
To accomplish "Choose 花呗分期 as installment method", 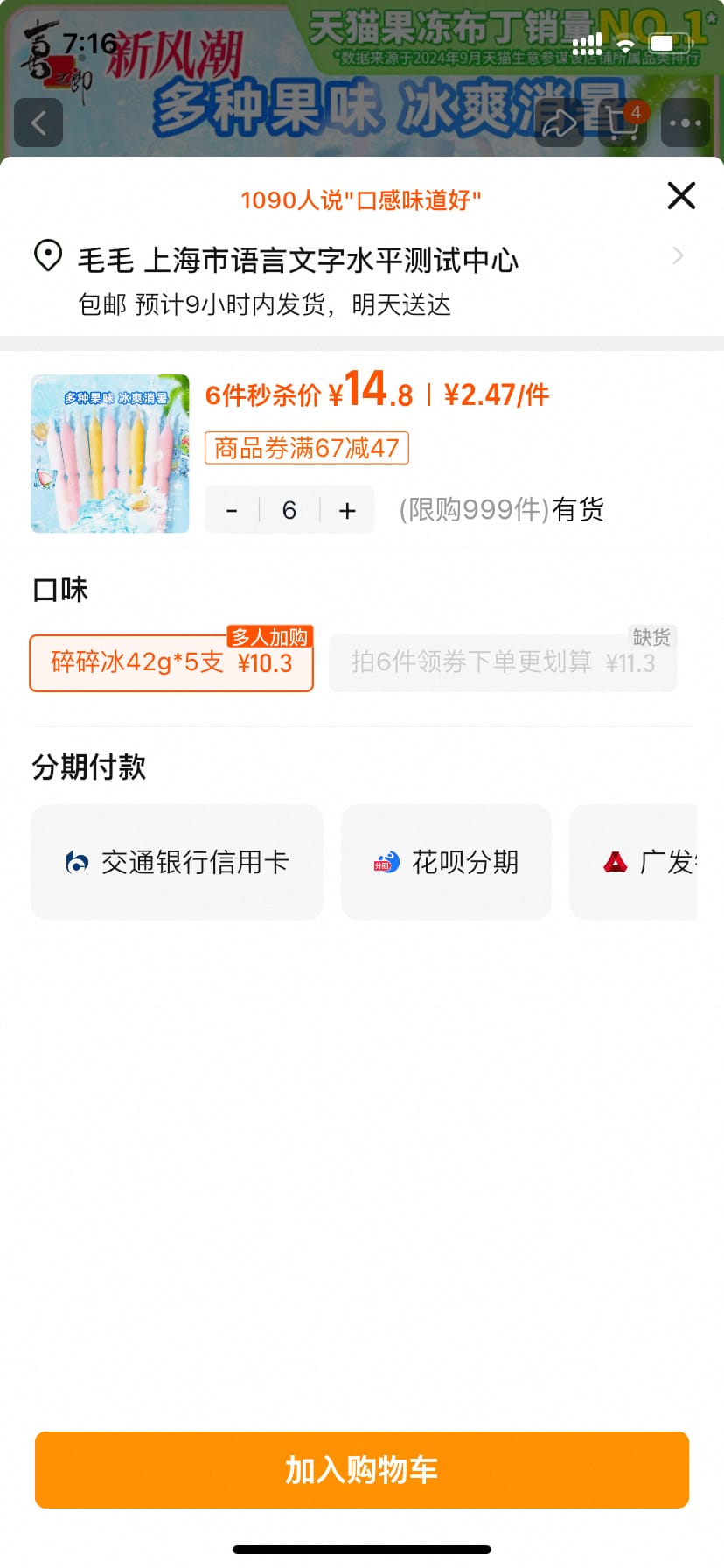I will tap(446, 861).
